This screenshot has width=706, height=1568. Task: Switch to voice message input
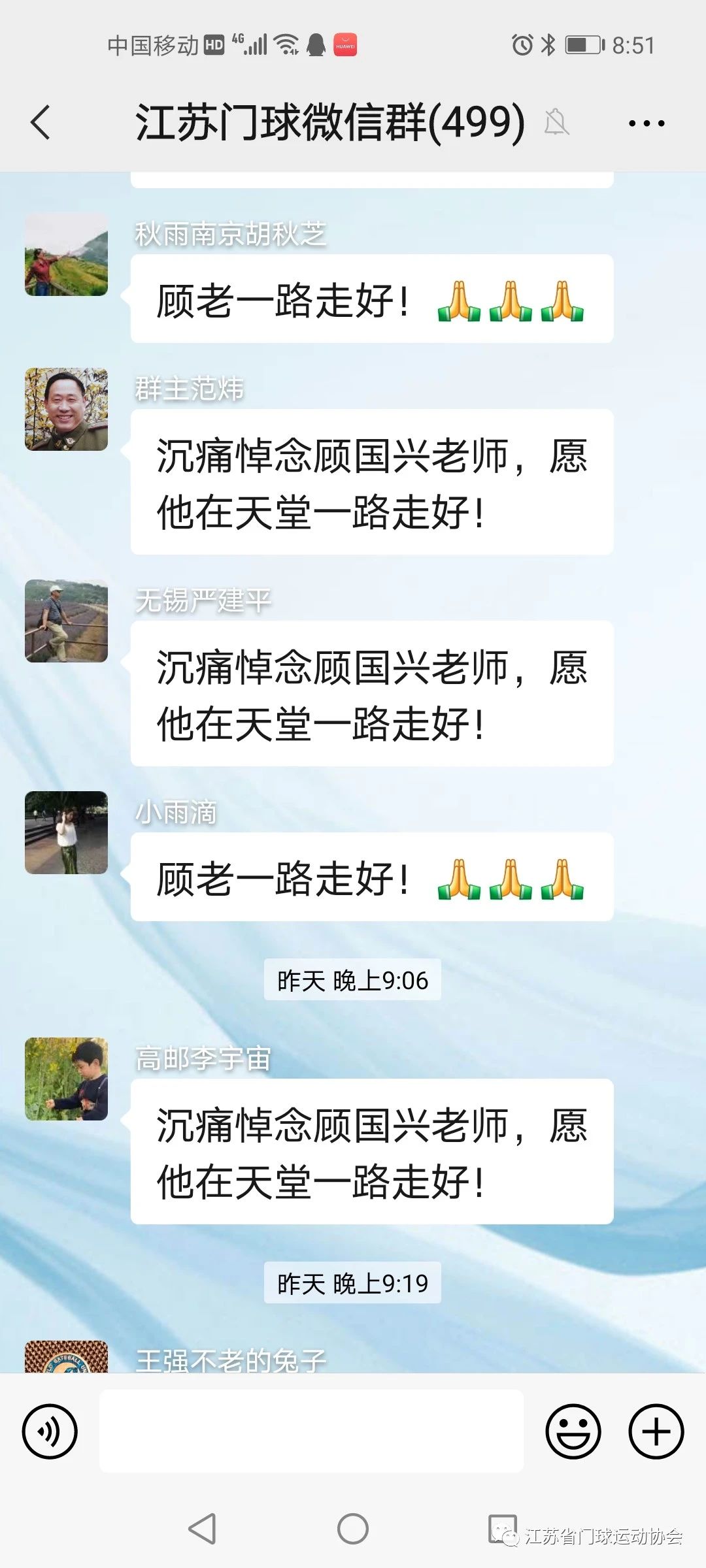[x=50, y=1431]
